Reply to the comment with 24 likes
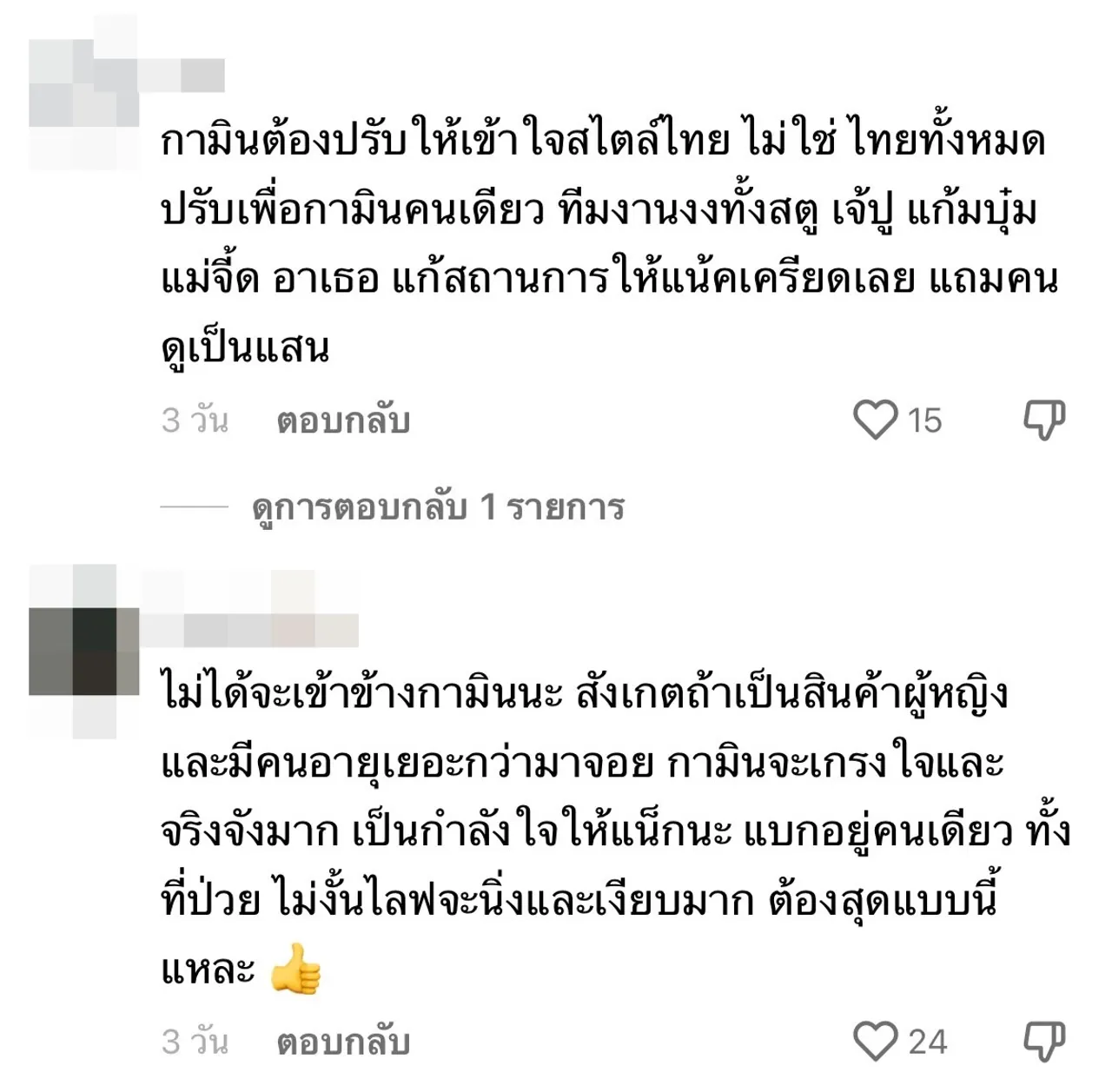1112x1092 pixels. [343, 1042]
